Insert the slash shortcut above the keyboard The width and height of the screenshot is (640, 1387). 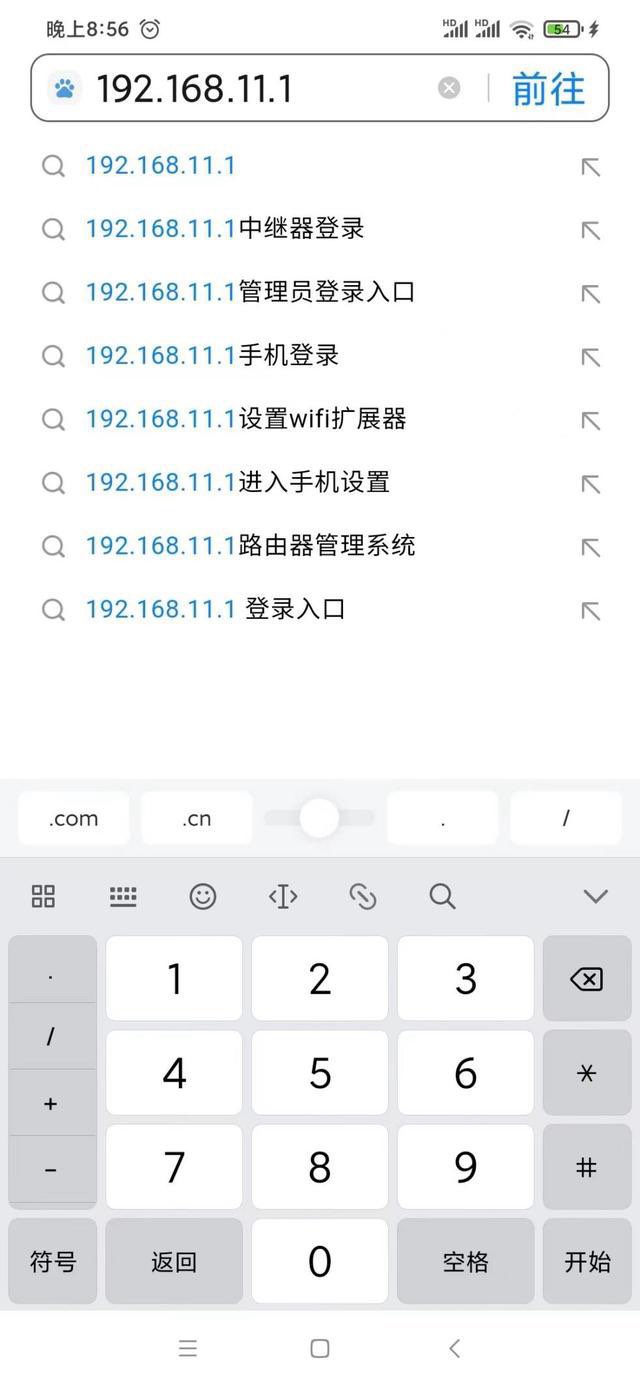coord(566,819)
